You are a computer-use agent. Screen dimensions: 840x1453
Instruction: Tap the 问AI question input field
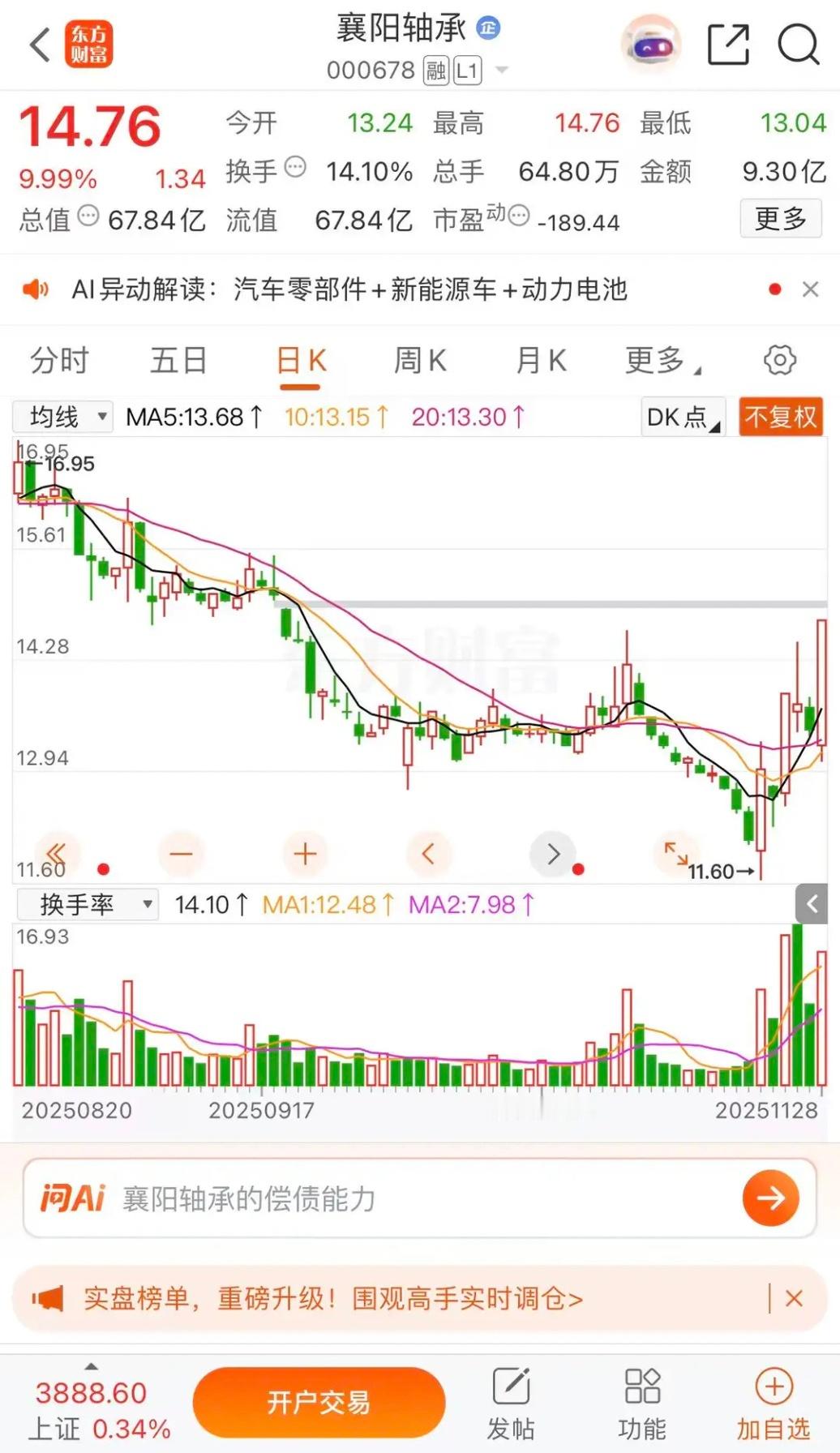point(365,1197)
